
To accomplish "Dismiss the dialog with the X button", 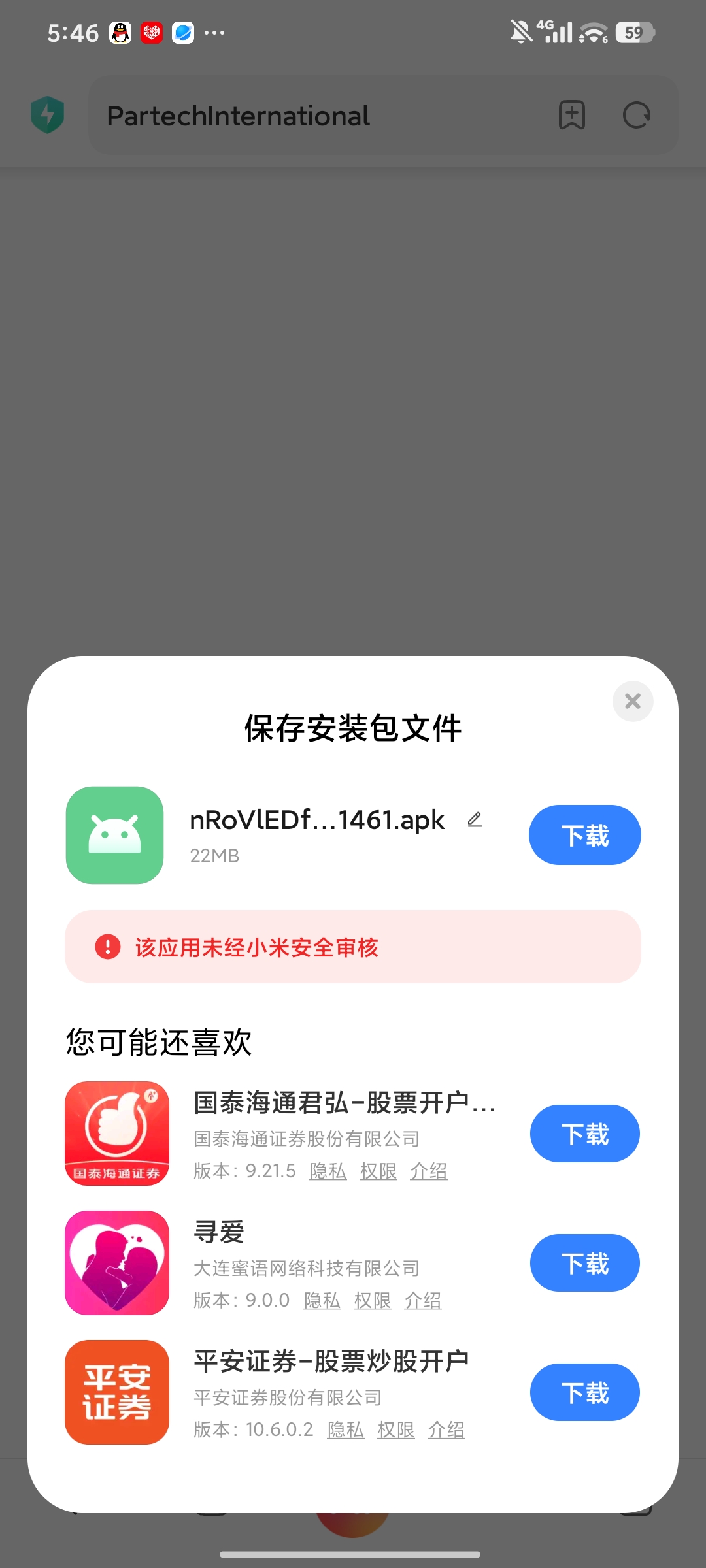I will [x=632, y=701].
